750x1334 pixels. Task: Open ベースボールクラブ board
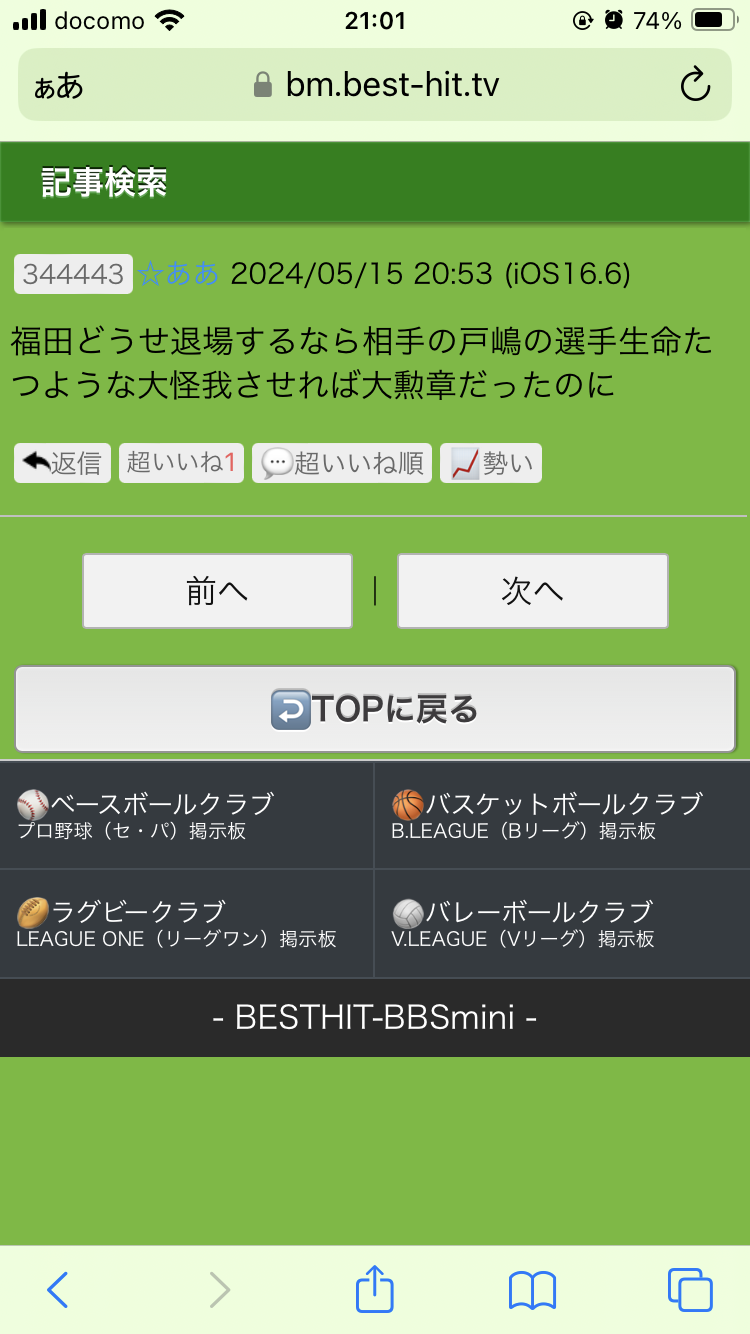(x=187, y=815)
